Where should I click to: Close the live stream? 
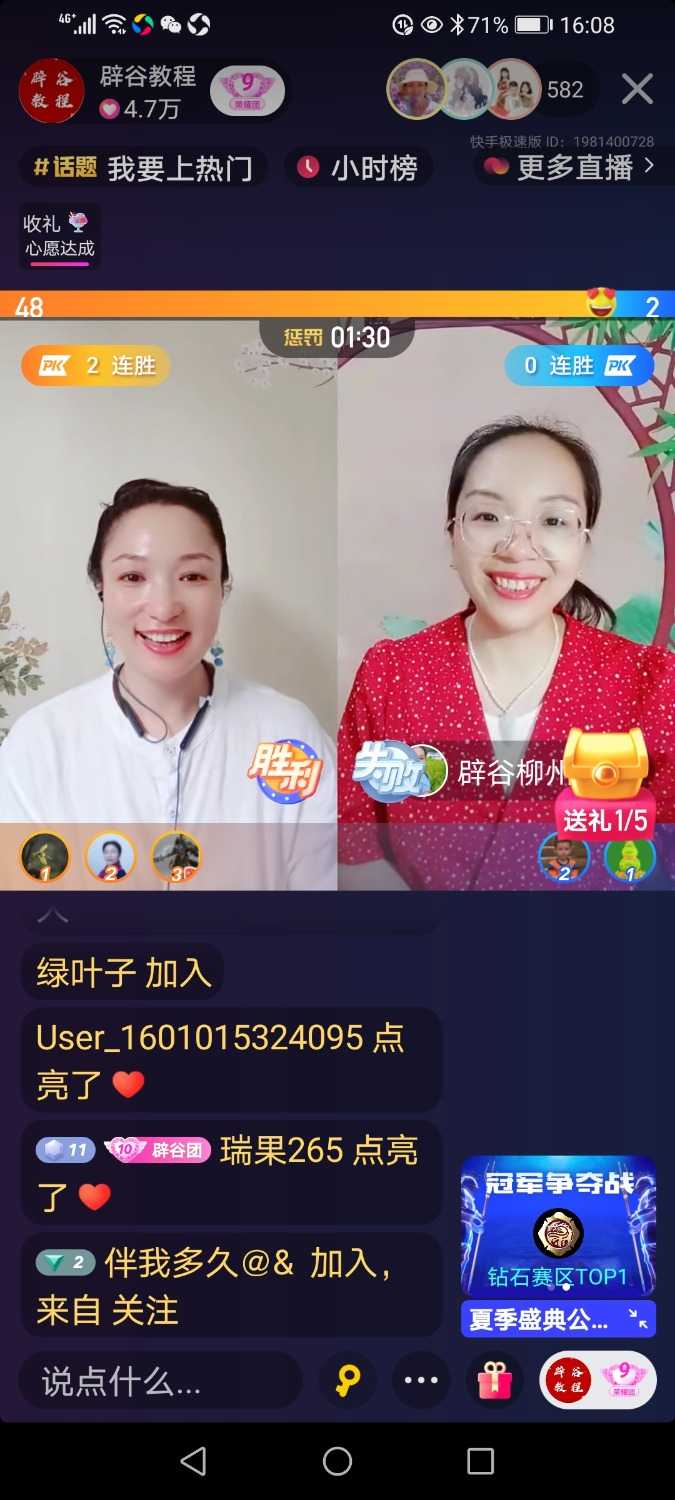tap(637, 90)
